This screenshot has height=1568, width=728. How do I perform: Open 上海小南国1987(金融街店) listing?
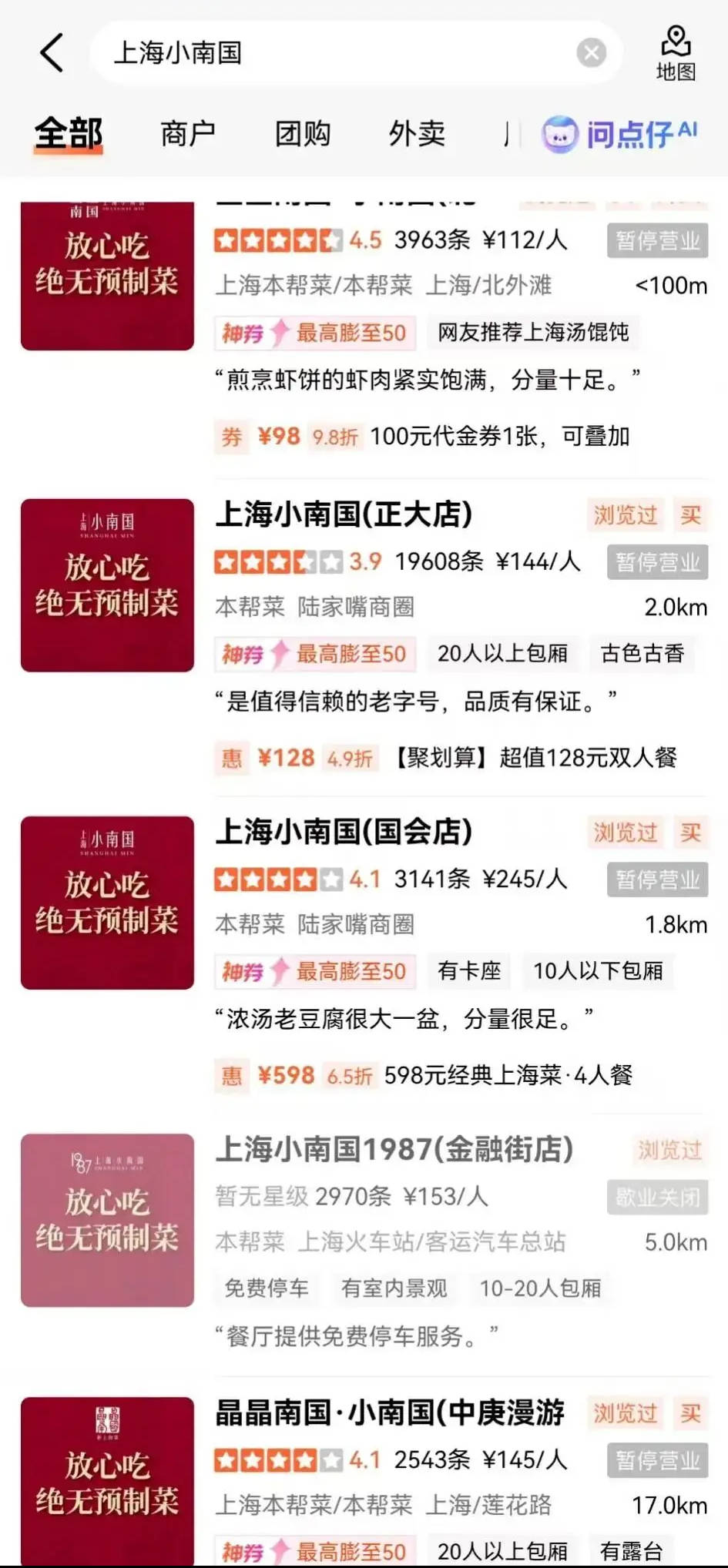click(394, 1149)
